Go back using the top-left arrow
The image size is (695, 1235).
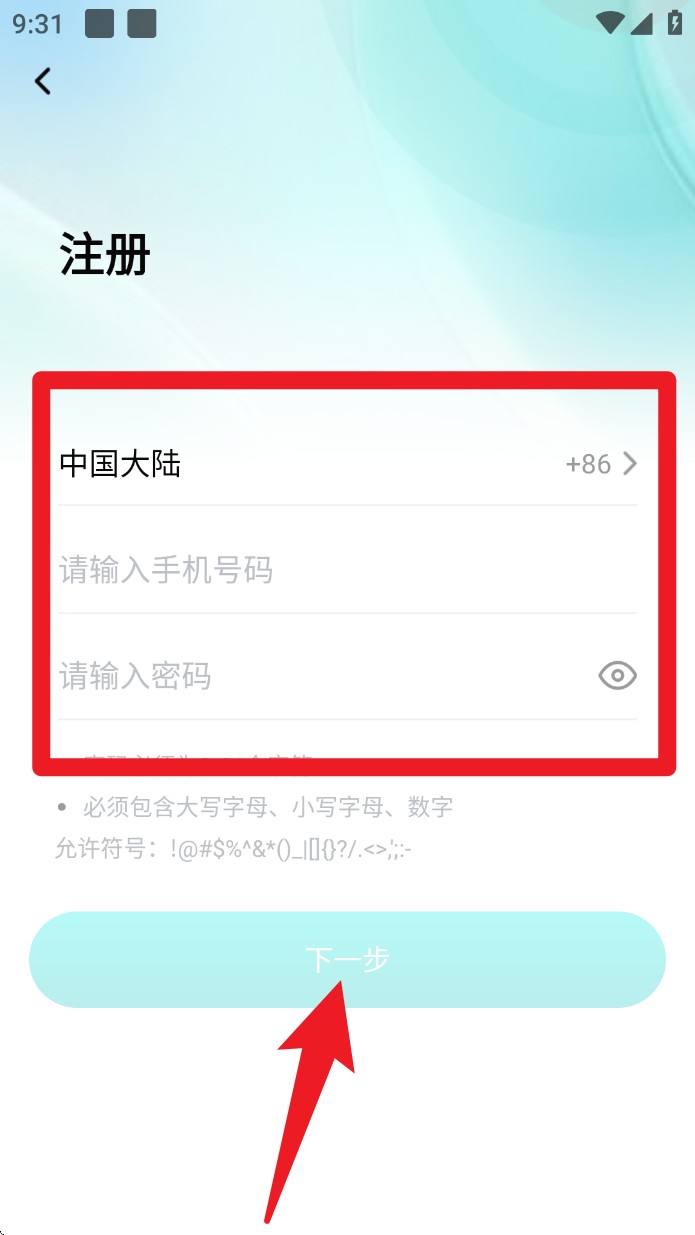pos(42,81)
